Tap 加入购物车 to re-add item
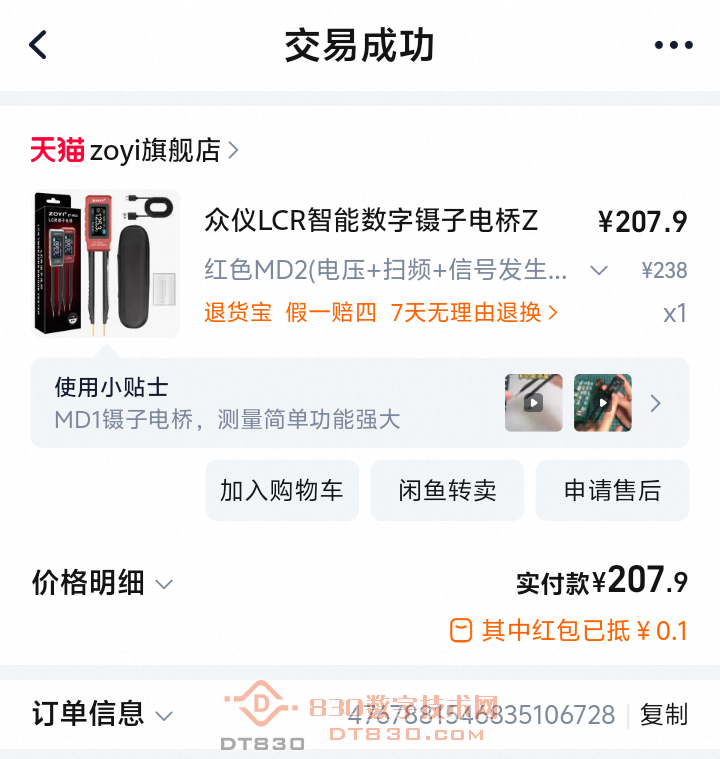 (x=282, y=490)
